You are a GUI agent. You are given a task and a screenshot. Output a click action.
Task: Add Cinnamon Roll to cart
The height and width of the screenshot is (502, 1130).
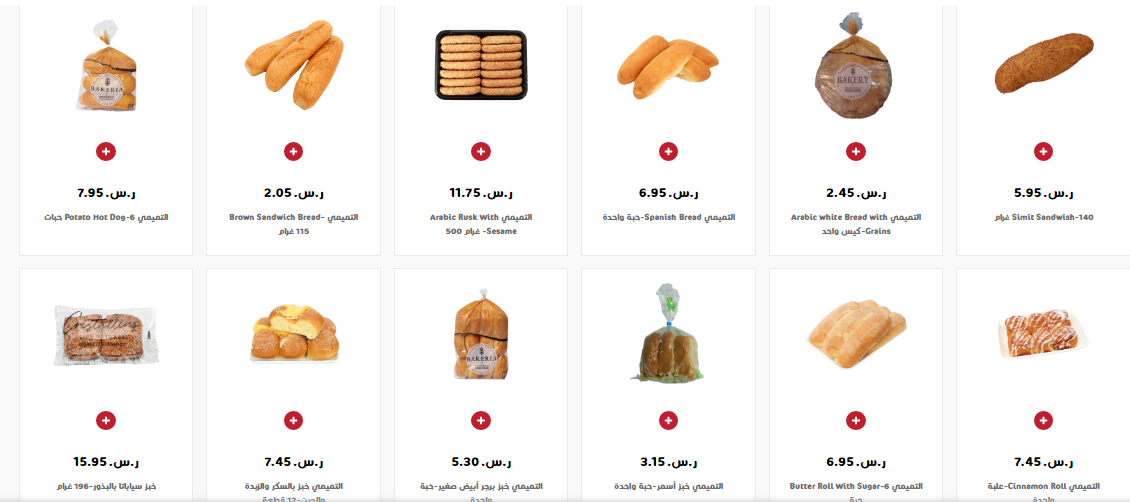pyautogui.click(x=1043, y=420)
